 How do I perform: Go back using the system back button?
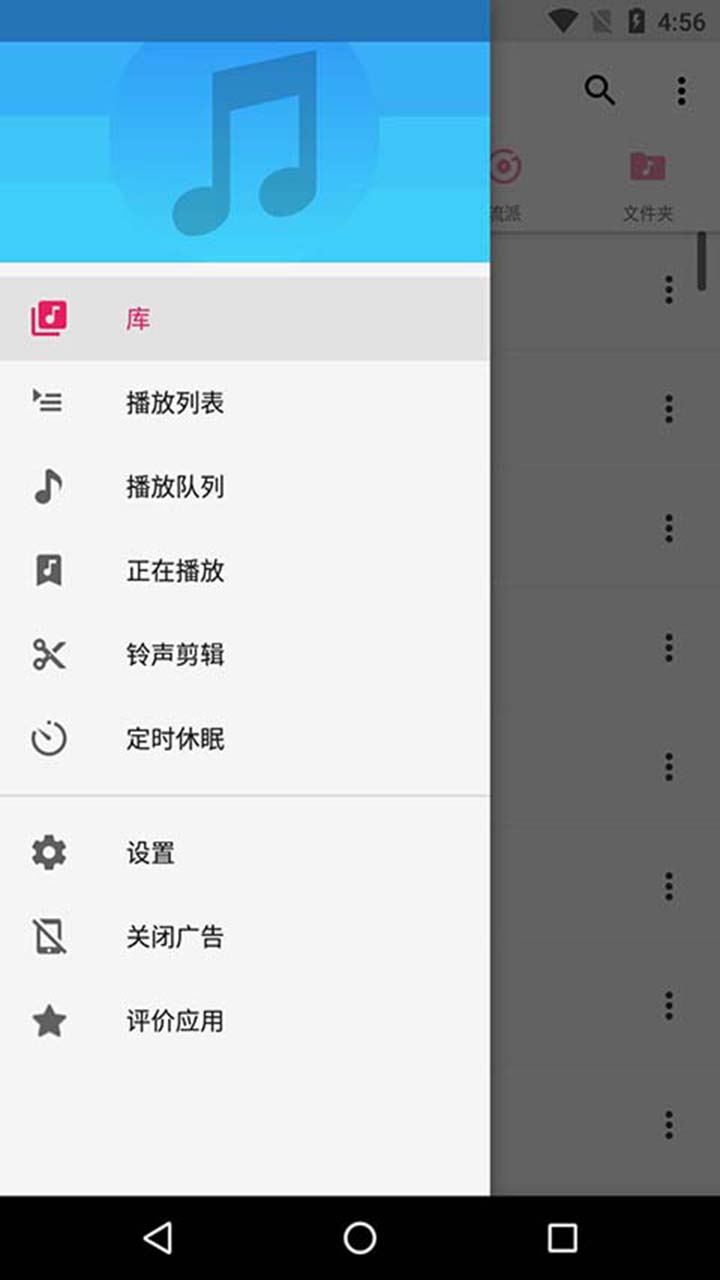coord(157,1238)
